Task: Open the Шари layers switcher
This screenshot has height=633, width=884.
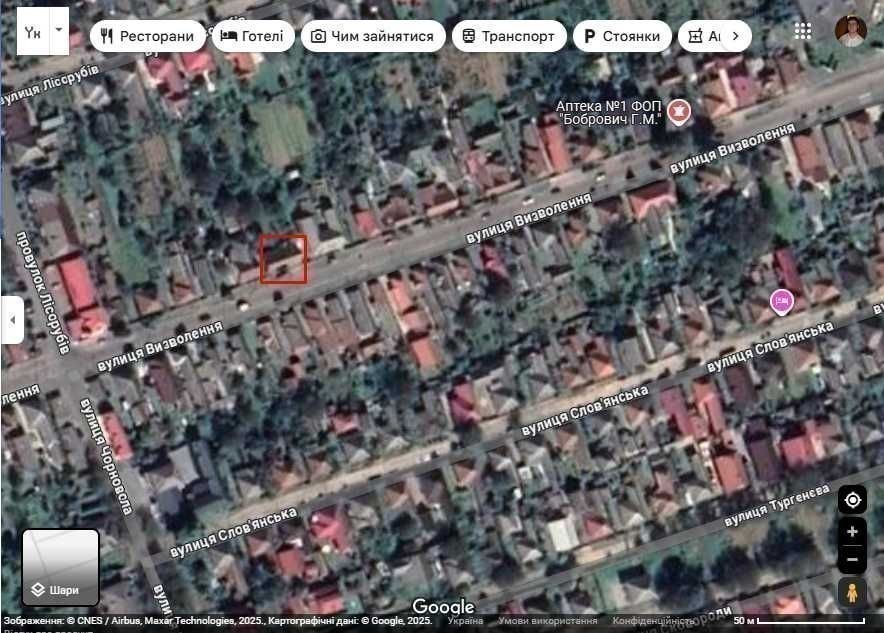Action: (61, 567)
